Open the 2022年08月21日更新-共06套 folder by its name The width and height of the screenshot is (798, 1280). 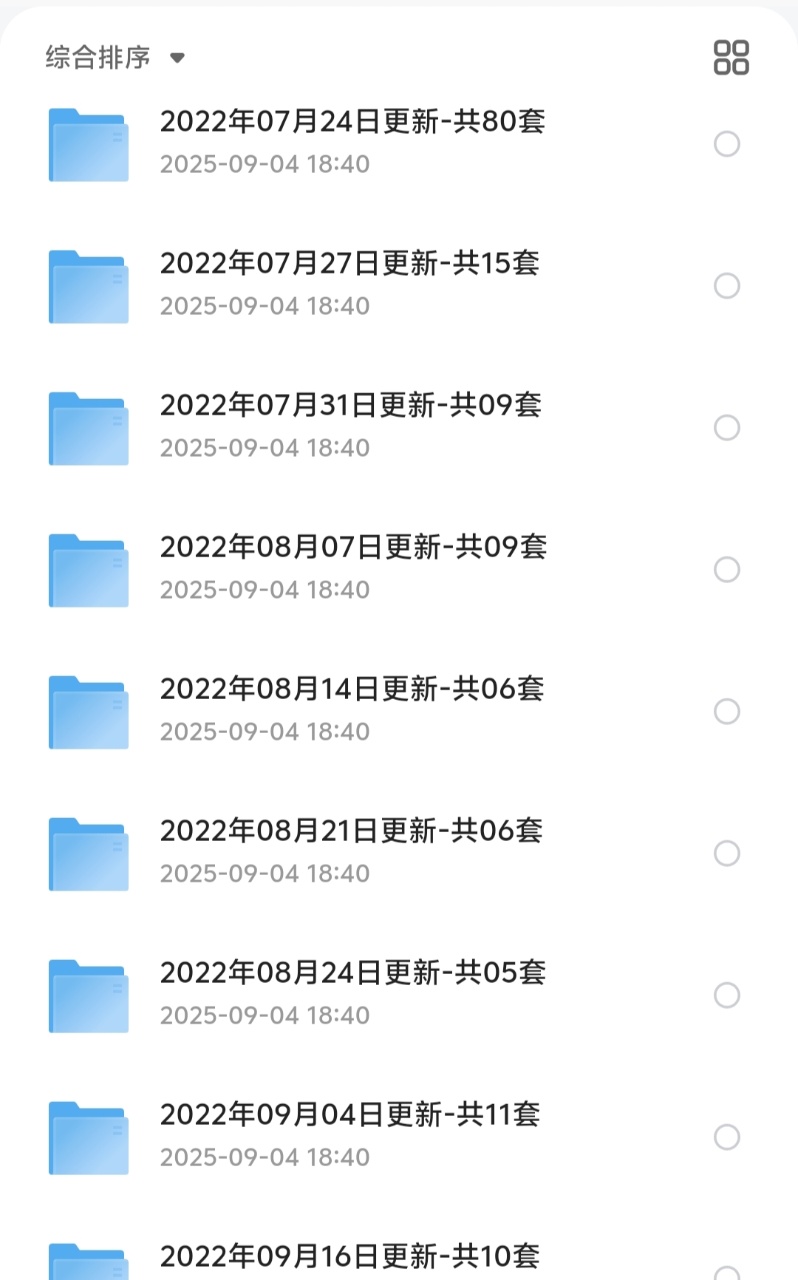point(352,831)
